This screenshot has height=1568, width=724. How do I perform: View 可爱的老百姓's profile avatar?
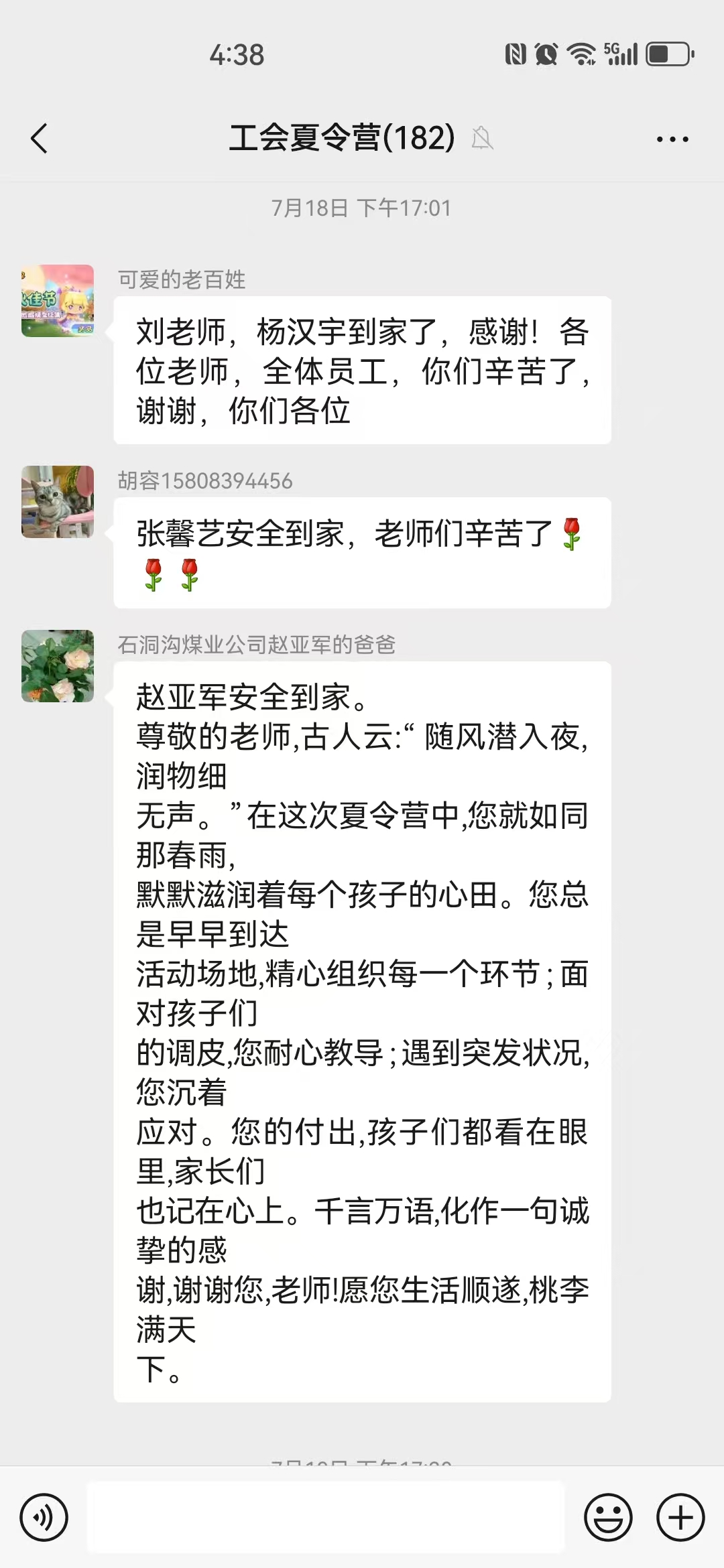(58, 301)
